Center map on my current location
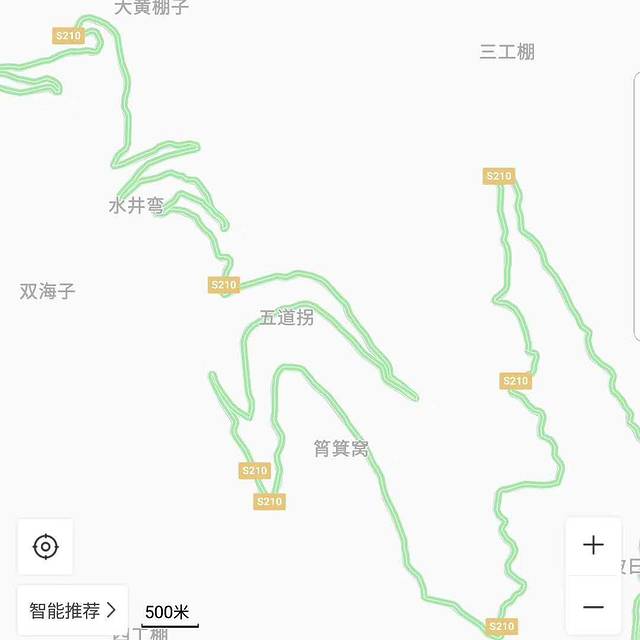The width and height of the screenshot is (640, 640). 45,546
